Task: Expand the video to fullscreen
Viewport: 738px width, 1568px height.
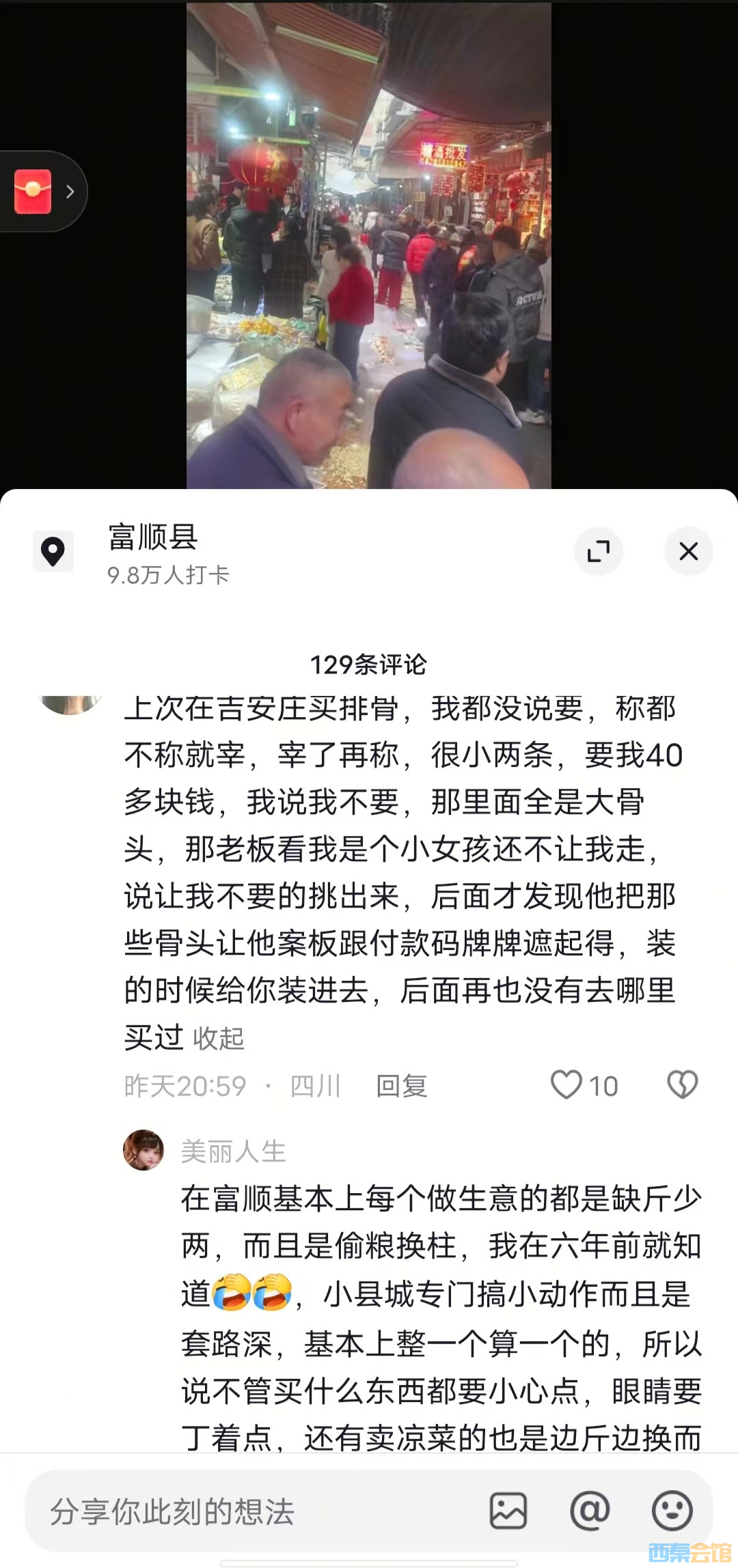Action: (x=599, y=551)
